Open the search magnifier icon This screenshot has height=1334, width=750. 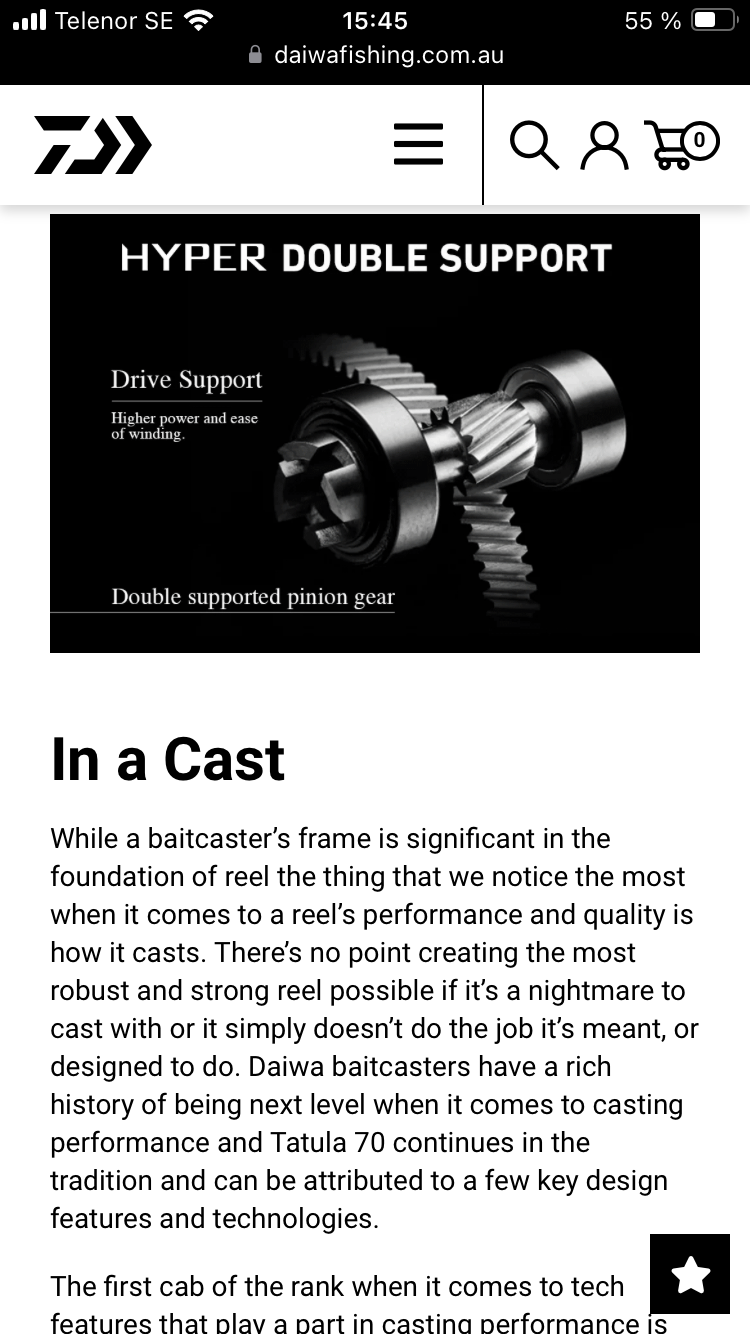point(534,145)
